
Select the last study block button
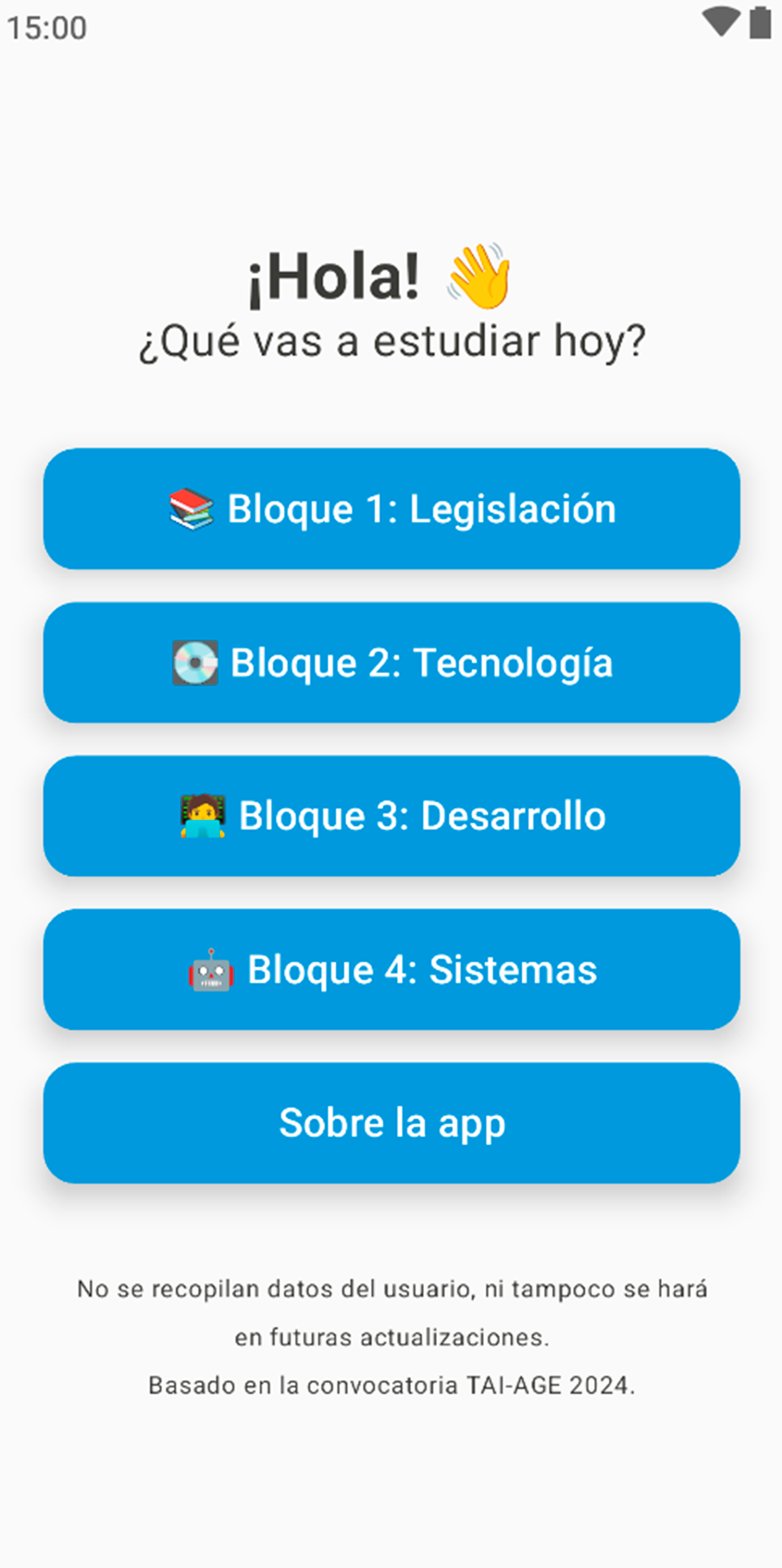coord(391,969)
